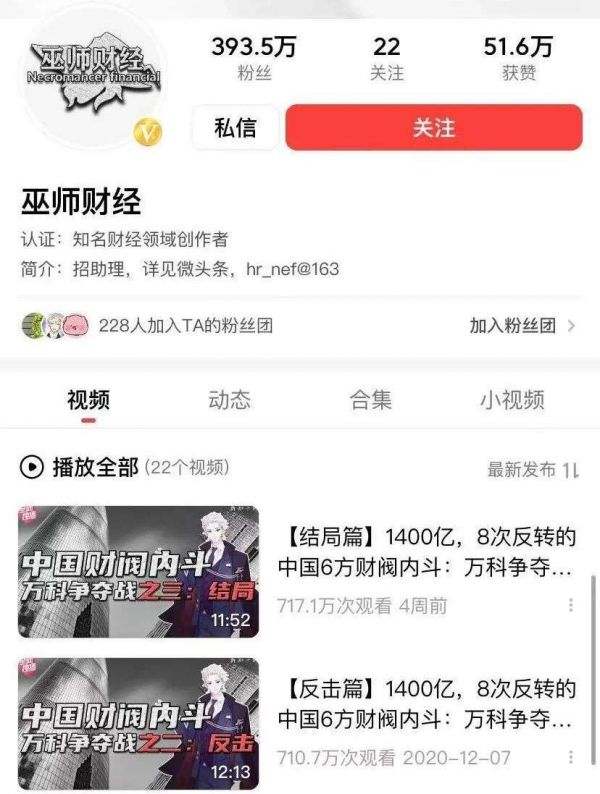
Task: Select the 视频 tab
Action: pyautogui.click(x=88, y=400)
